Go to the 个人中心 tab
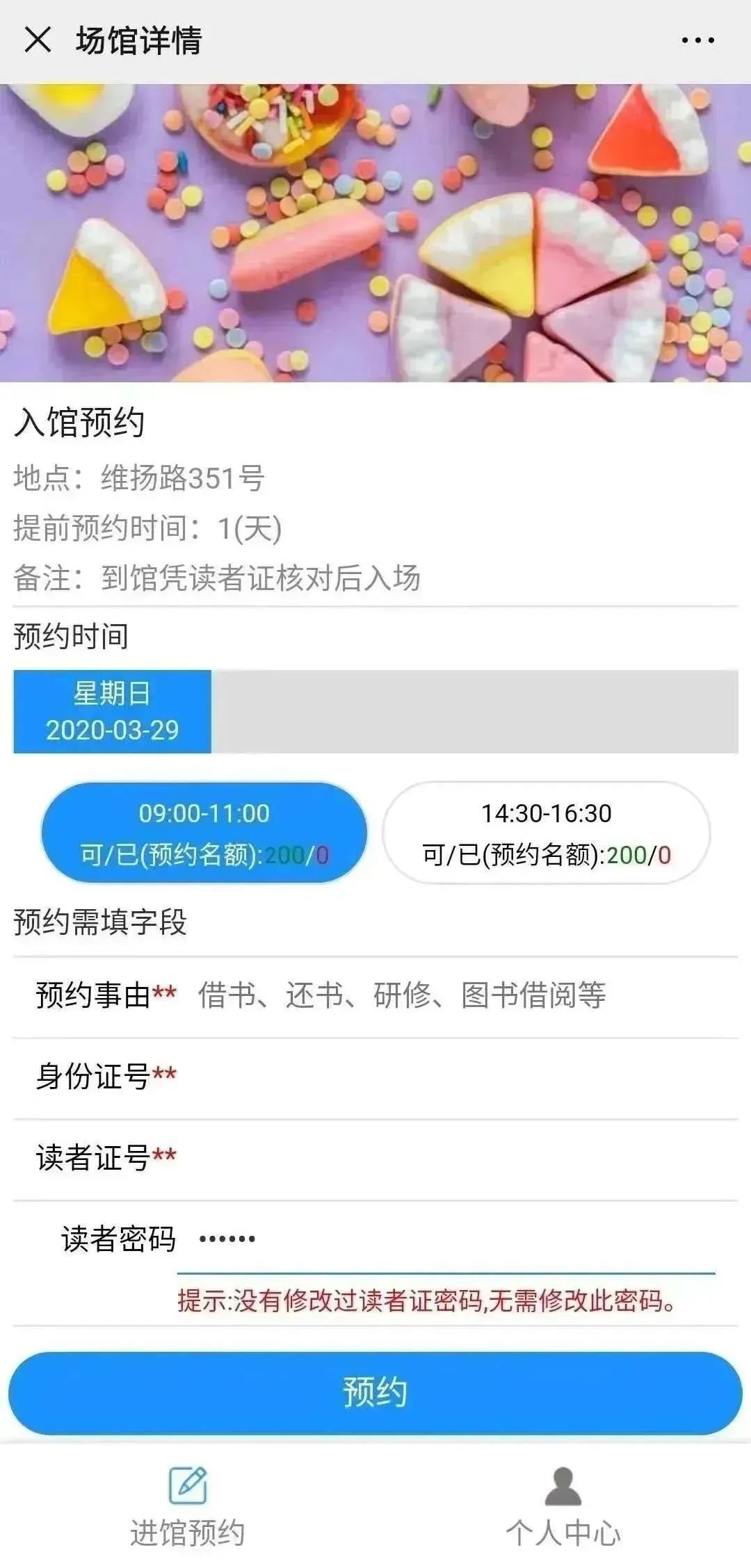The image size is (751, 1568). pyautogui.click(x=563, y=1505)
